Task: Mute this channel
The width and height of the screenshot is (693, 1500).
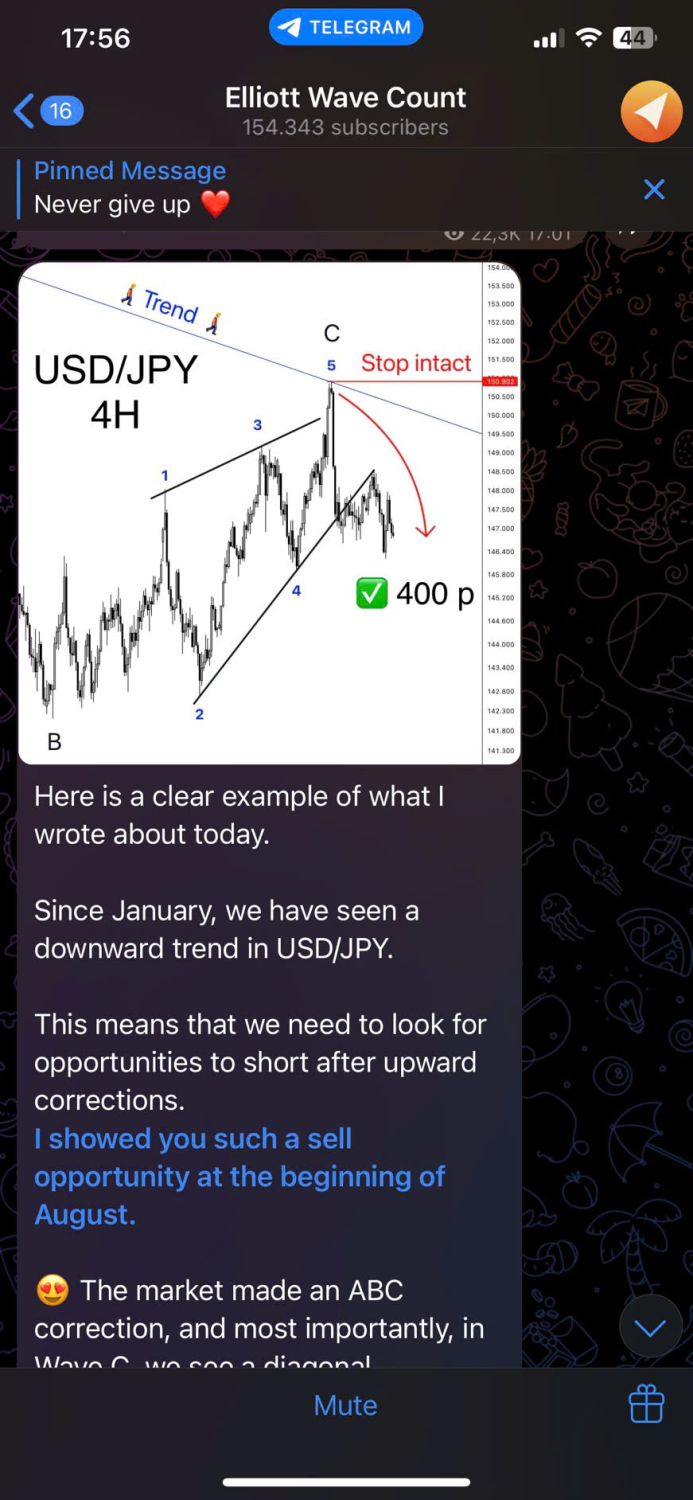Action: [x=345, y=1405]
